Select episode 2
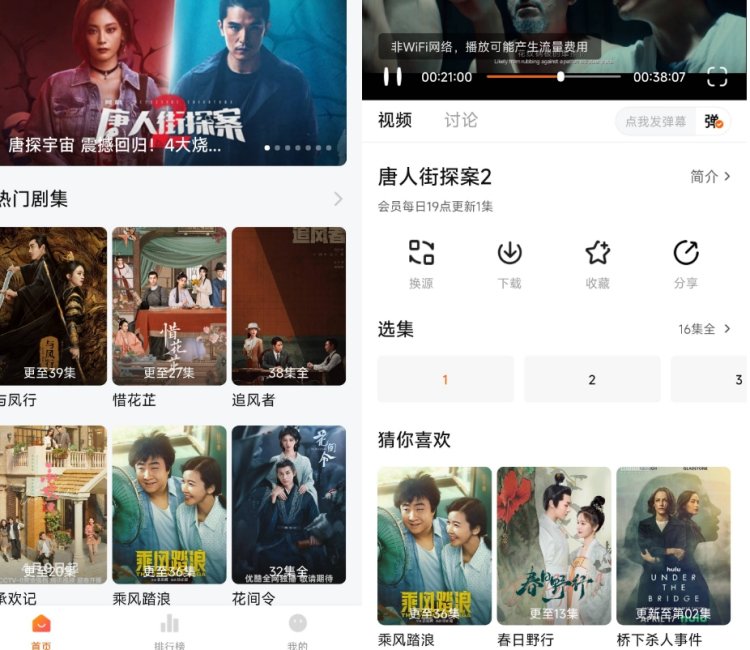Viewport: 750px width, 650px height. [x=592, y=380]
